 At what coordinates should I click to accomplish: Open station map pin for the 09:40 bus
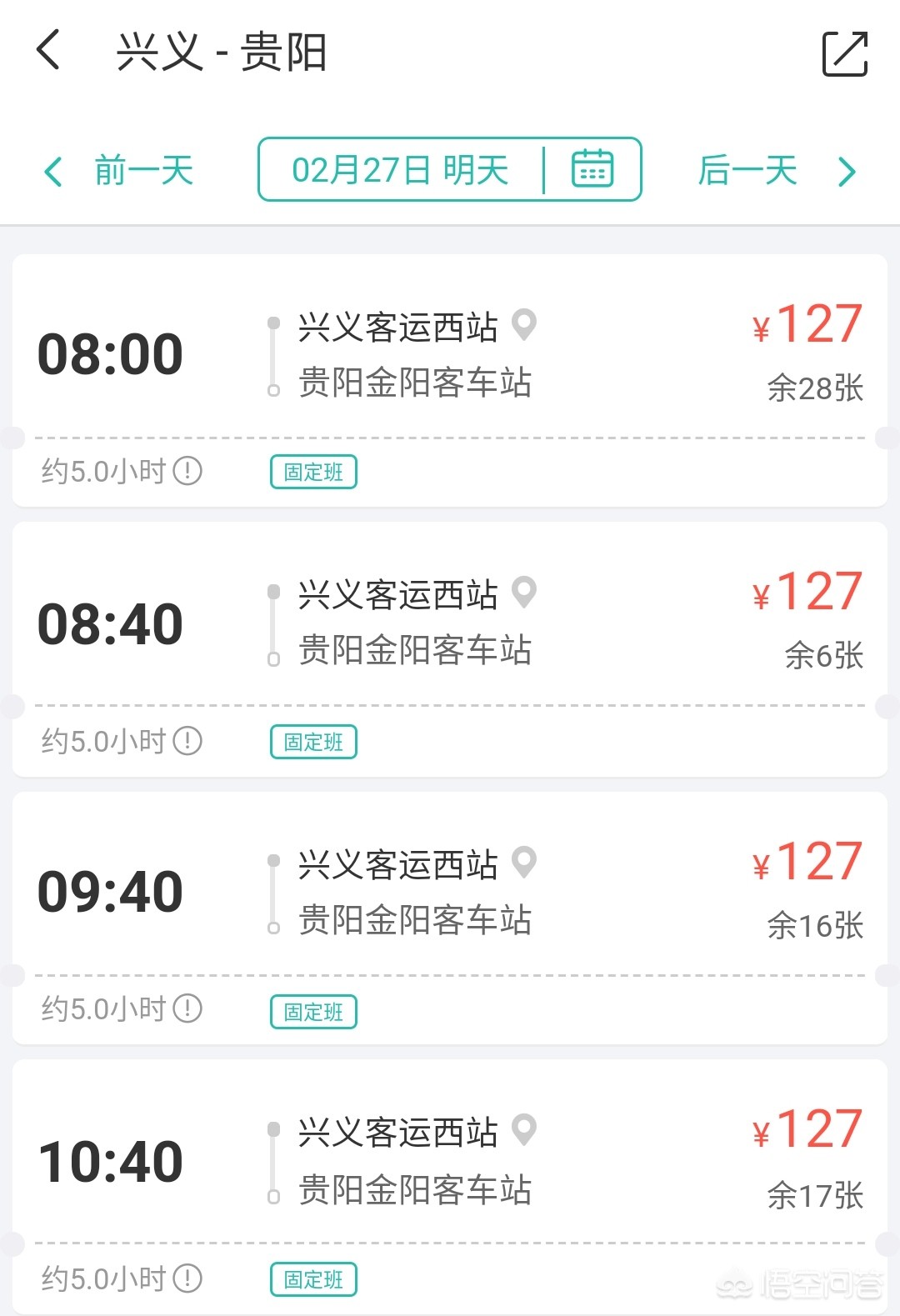523,863
